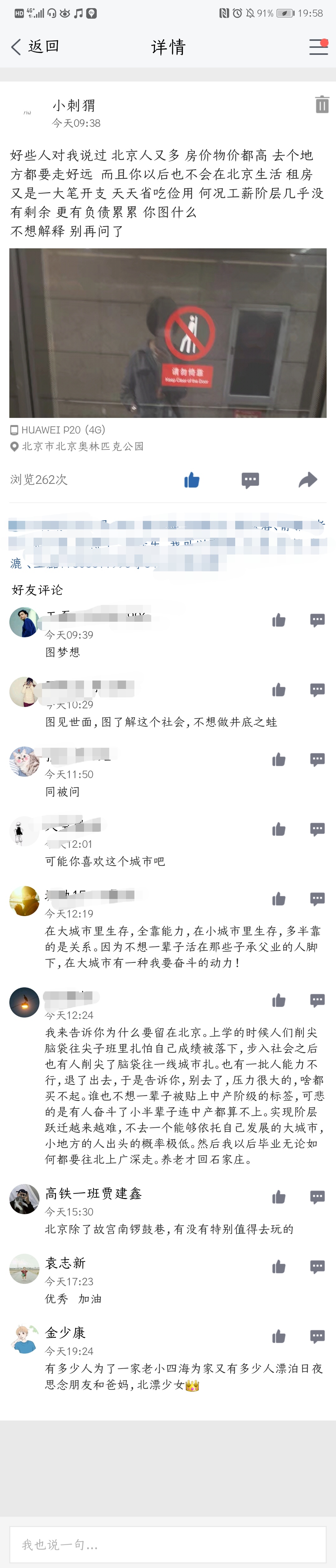The height and width of the screenshot is (1568, 336).
Task: Open 高铁一班贾建鑫's profile by name
Action: 93,1194
